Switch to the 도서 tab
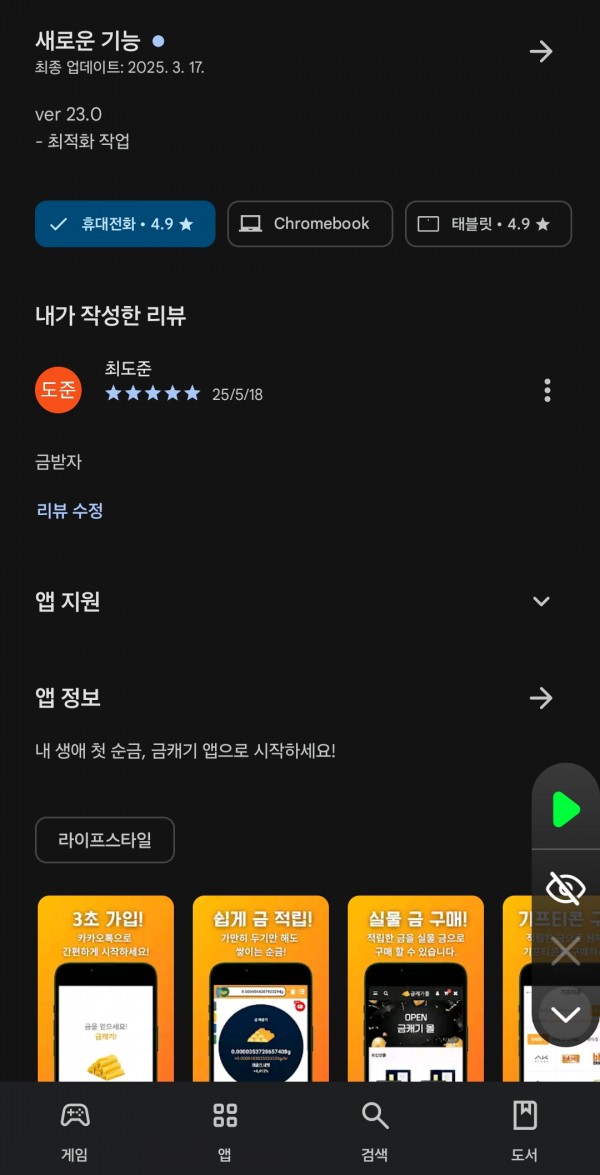 click(524, 1129)
